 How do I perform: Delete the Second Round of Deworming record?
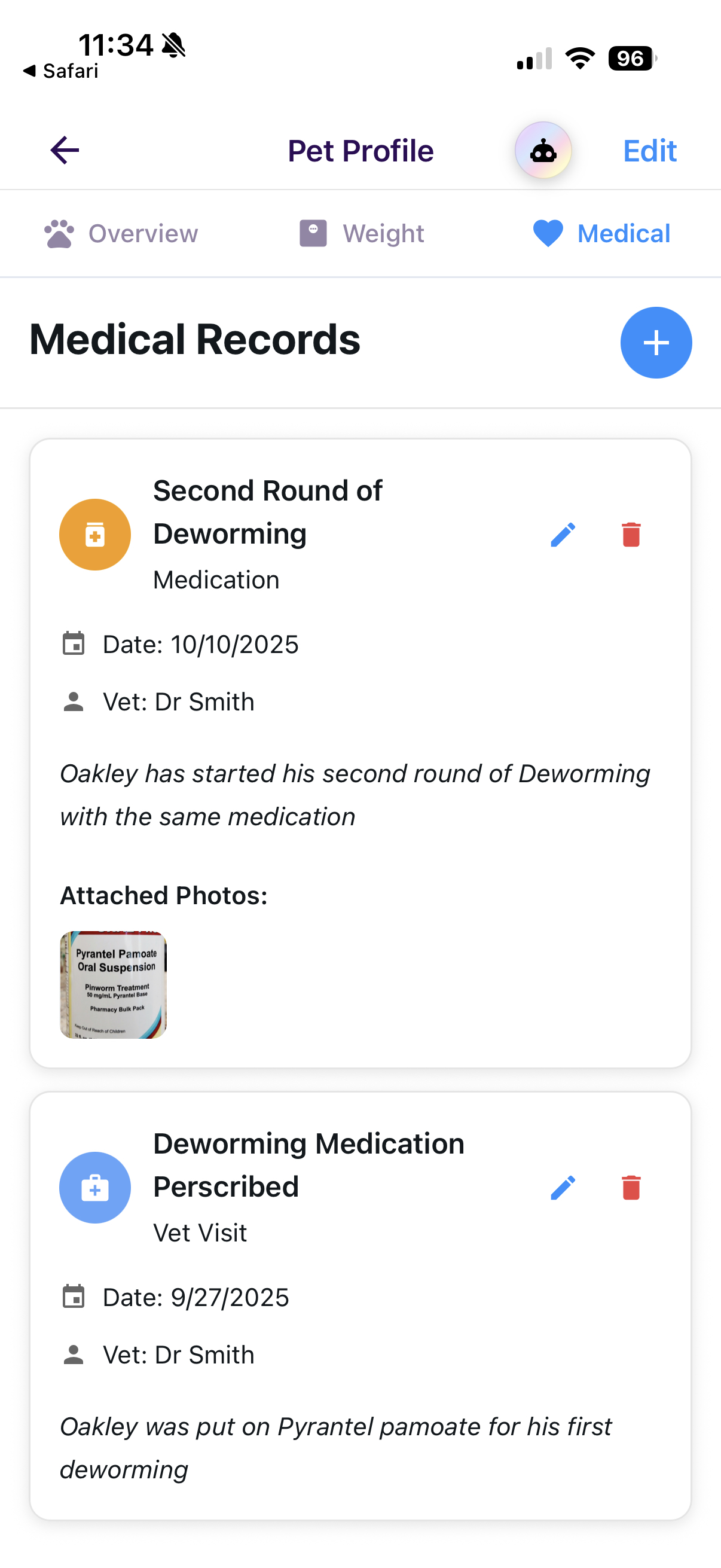[630, 534]
